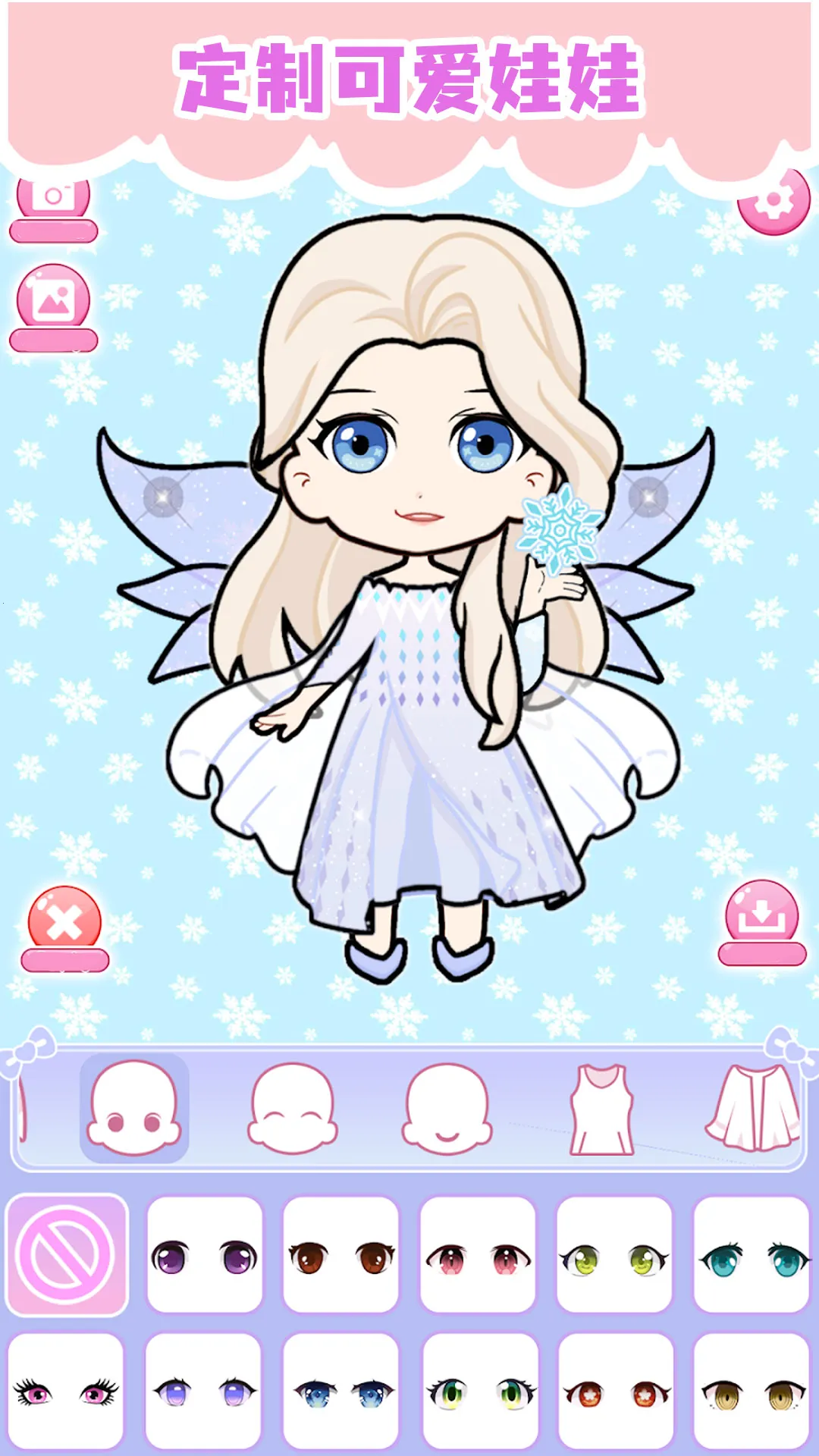The height and width of the screenshot is (1456, 819).
Task: Select the yellow-green eyes style
Action: coord(614,1255)
